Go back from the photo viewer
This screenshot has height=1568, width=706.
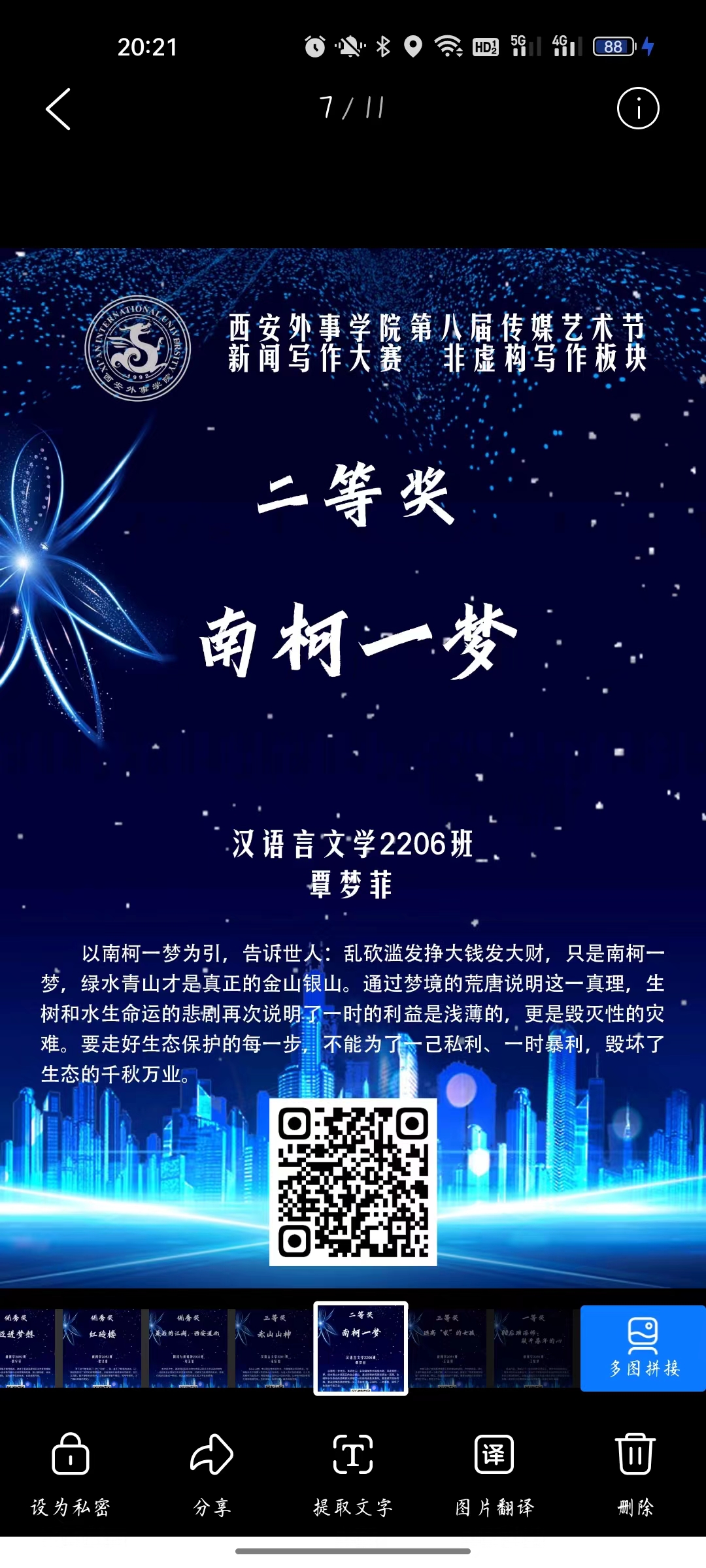pyautogui.click(x=58, y=109)
